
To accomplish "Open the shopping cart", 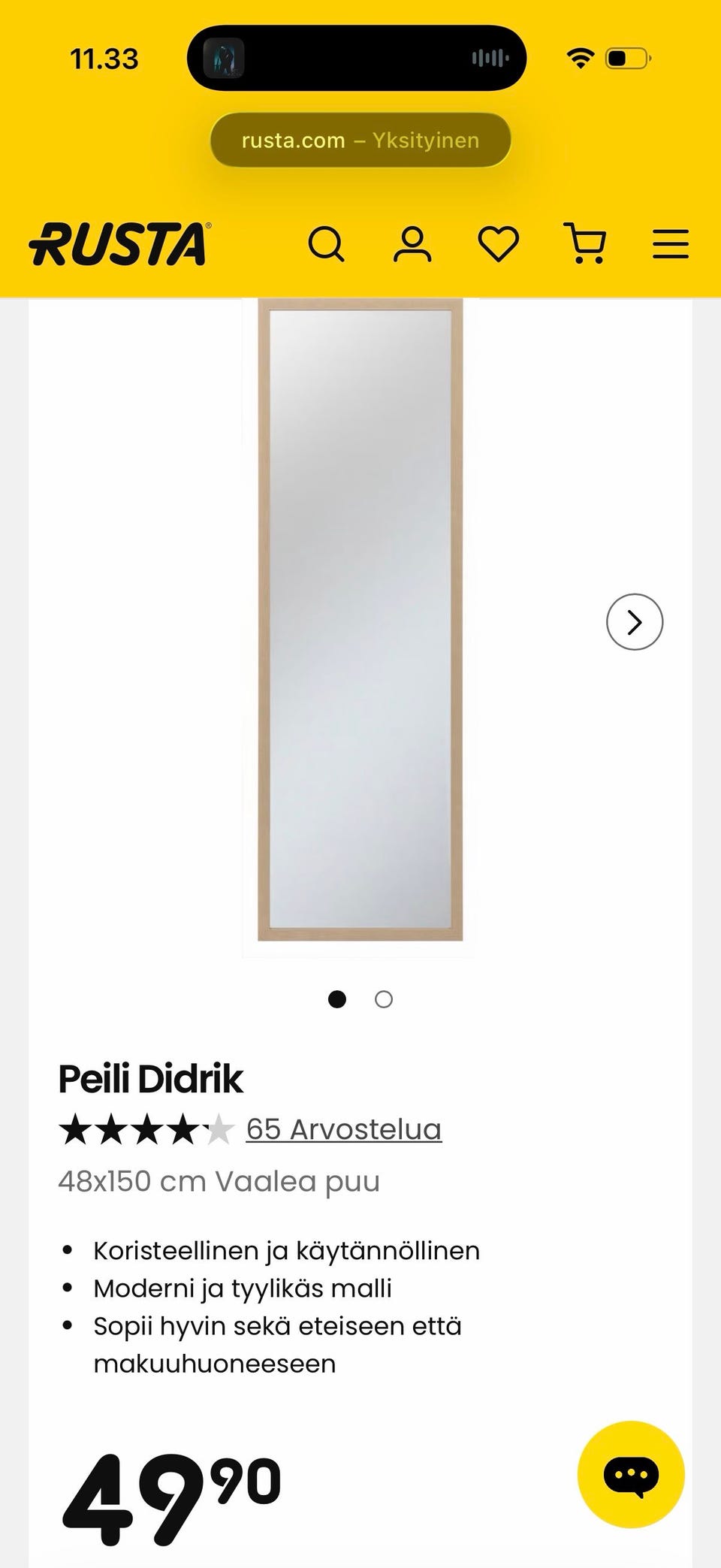I will point(585,244).
